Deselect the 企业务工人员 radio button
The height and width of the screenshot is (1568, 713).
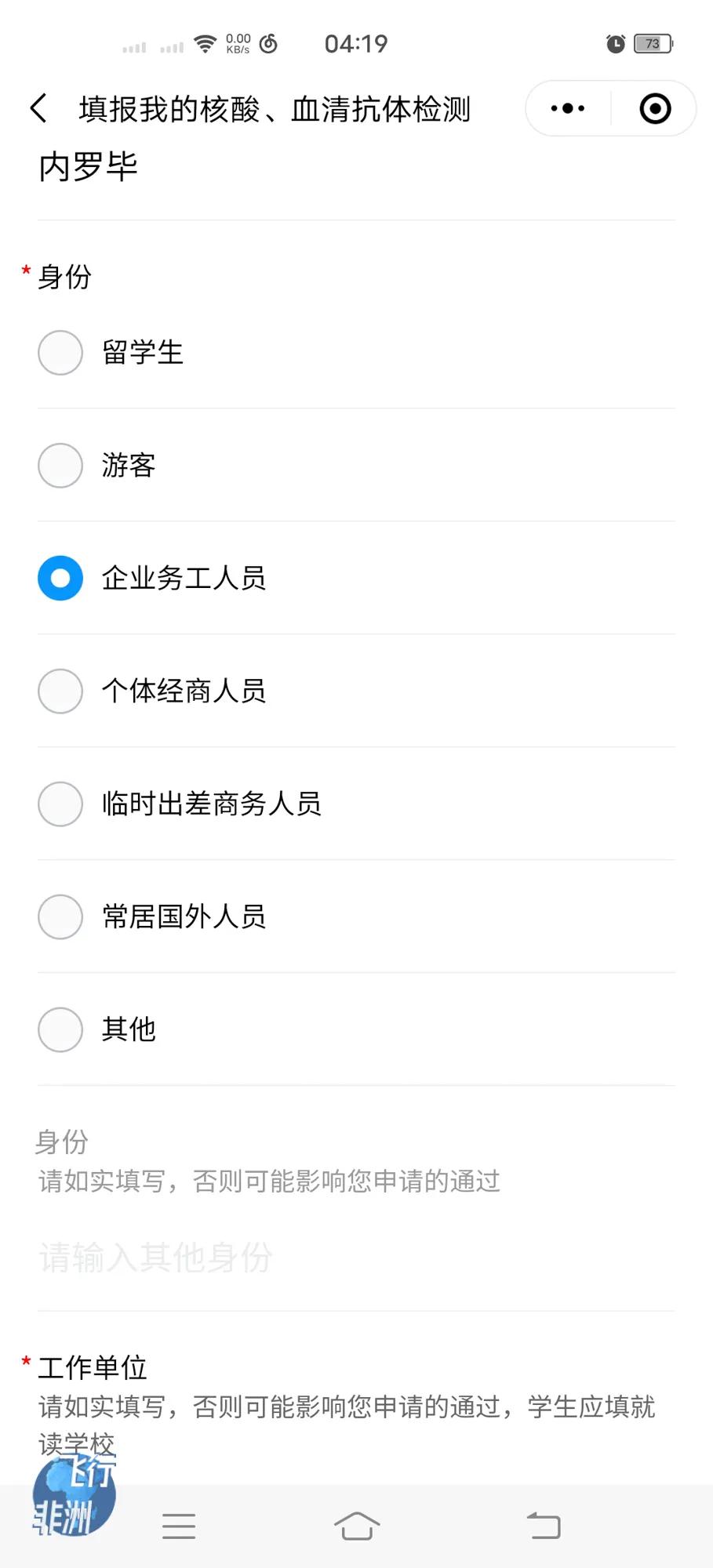tap(60, 579)
